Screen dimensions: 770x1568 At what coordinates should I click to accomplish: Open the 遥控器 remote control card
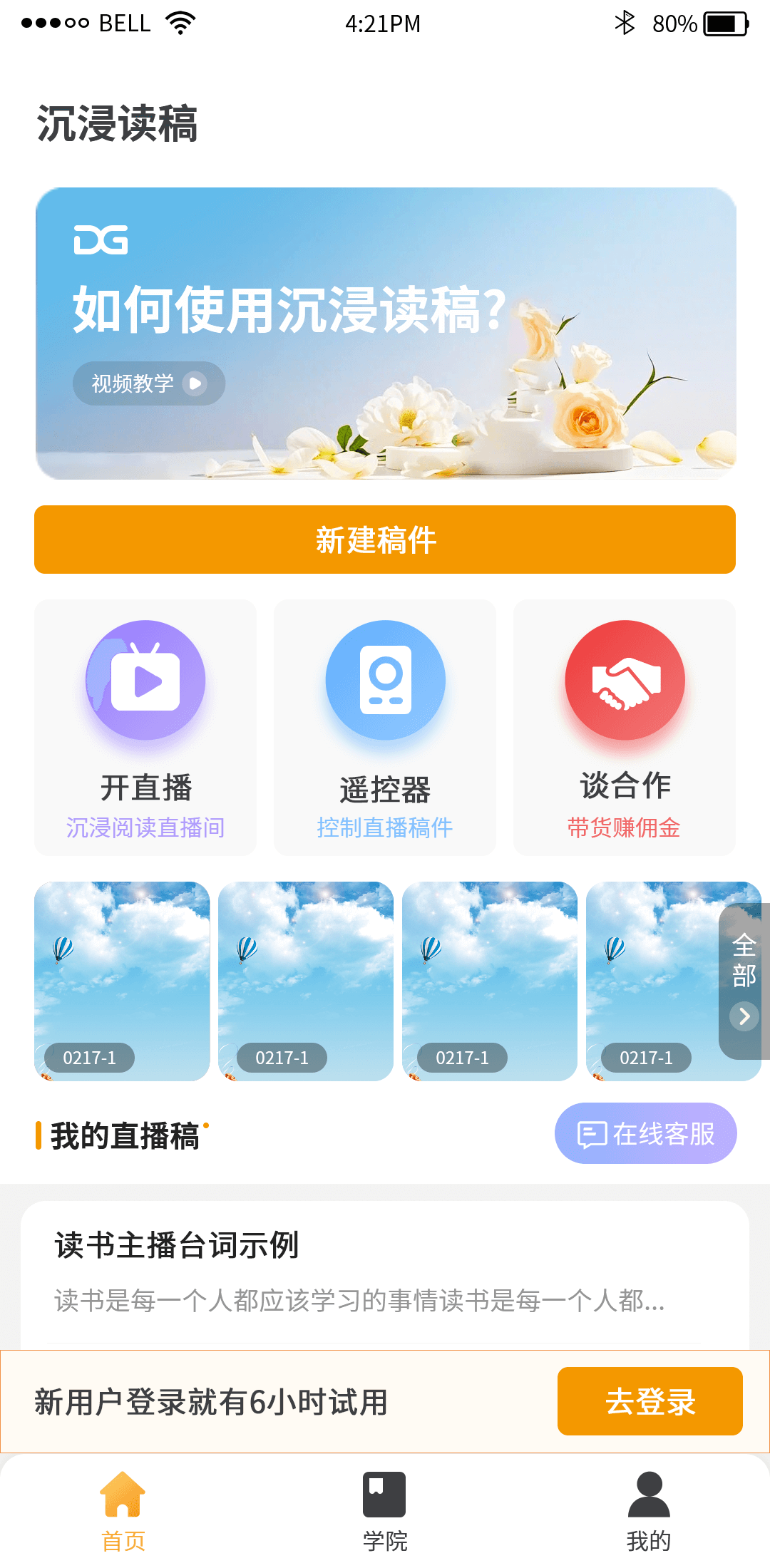click(385, 727)
